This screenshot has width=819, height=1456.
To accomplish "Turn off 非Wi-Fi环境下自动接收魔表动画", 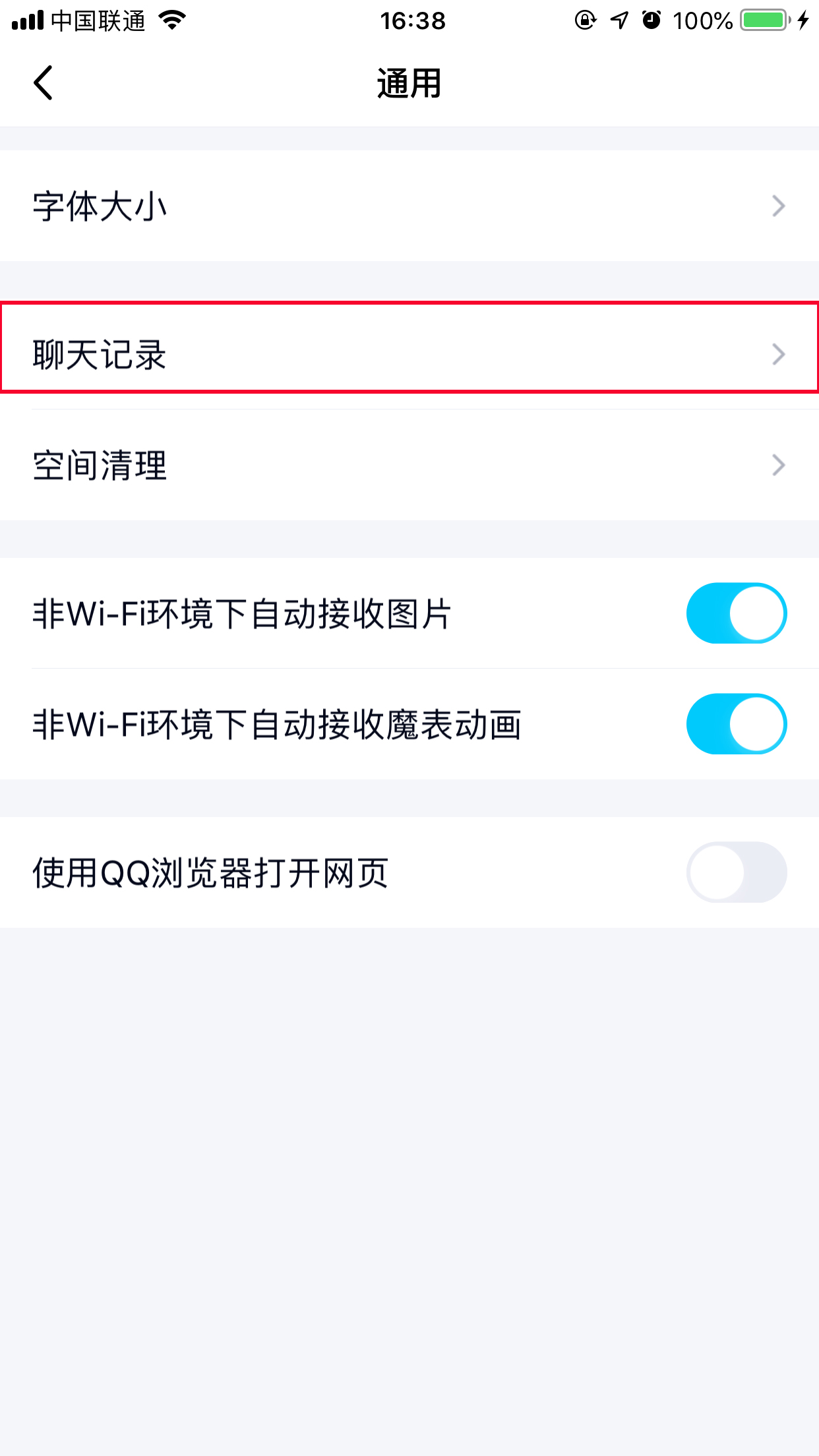I will coord(736,723).
